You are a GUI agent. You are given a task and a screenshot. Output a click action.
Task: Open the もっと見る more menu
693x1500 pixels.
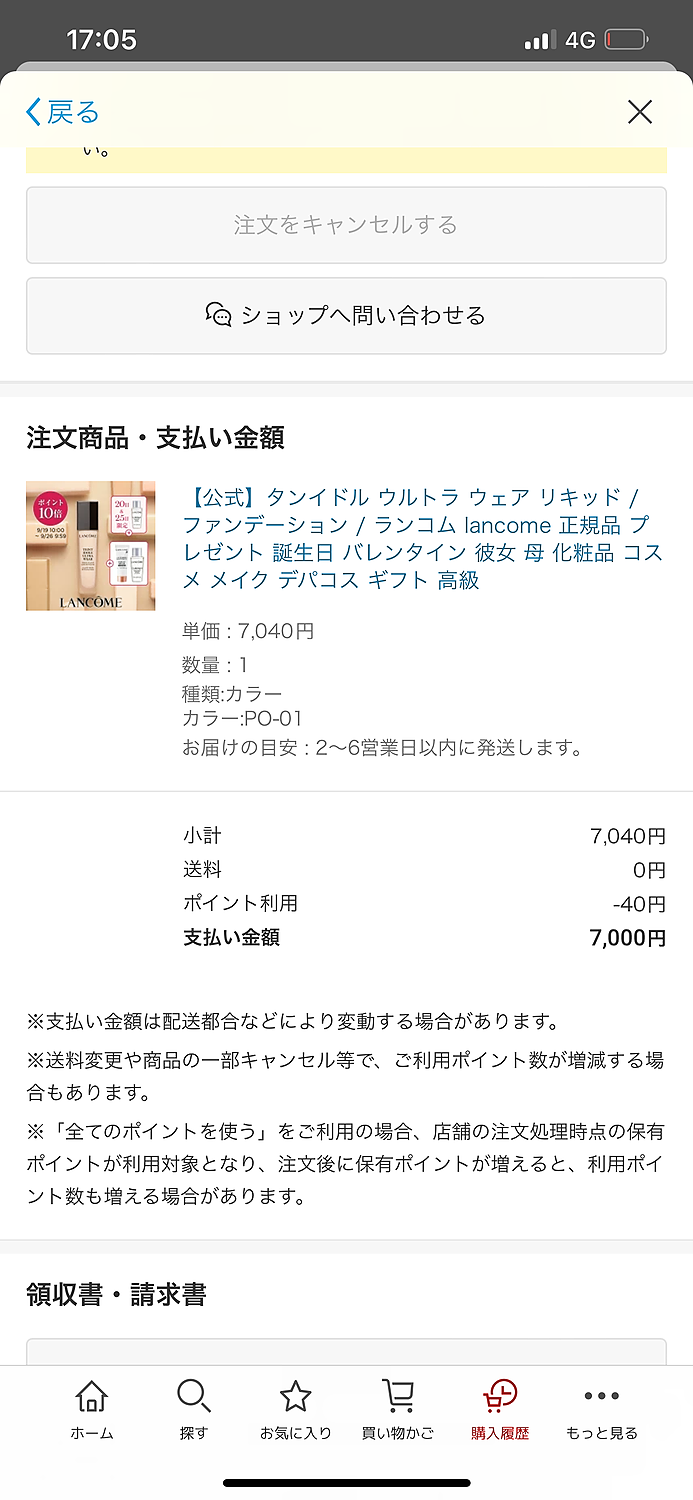tap(601, 1410)
